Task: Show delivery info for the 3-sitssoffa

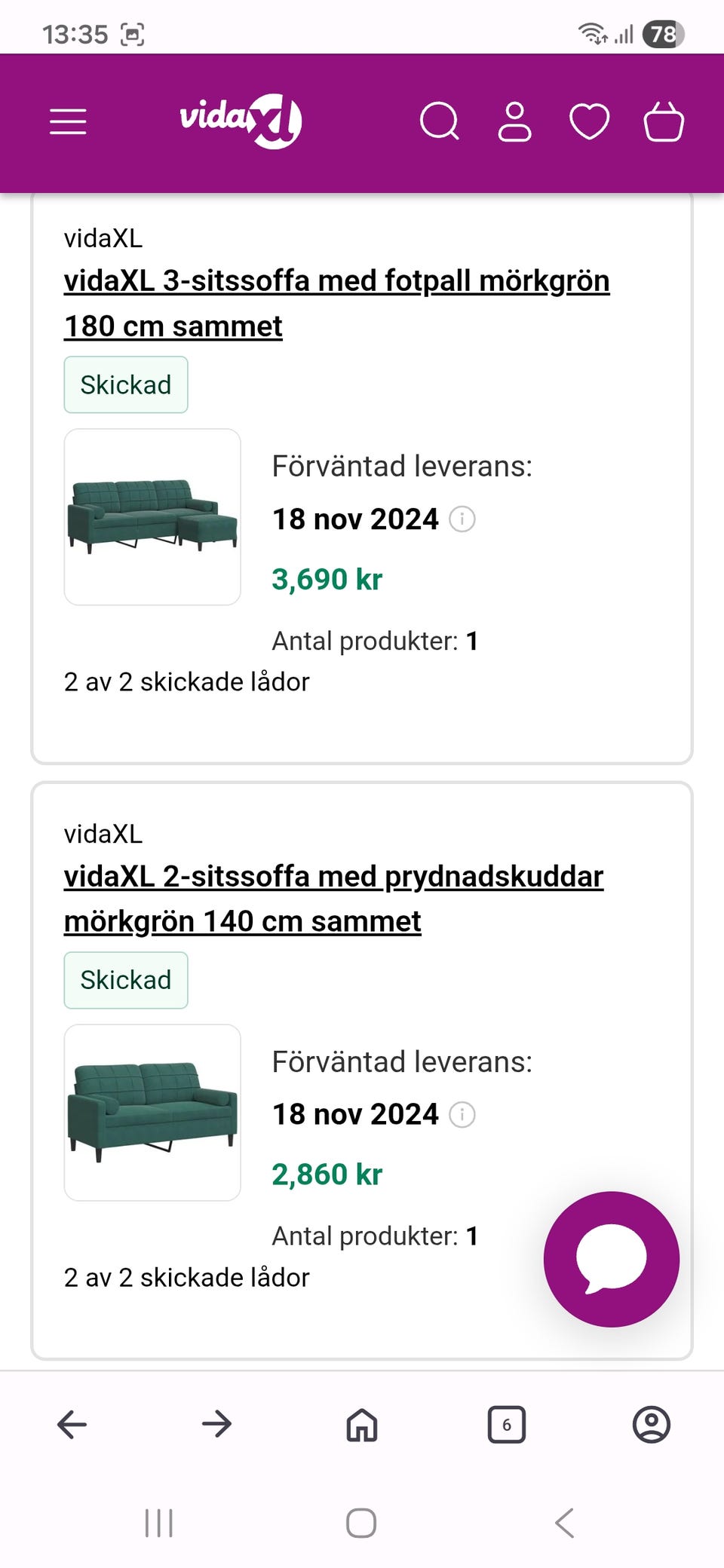Action: tap(462, 519)
